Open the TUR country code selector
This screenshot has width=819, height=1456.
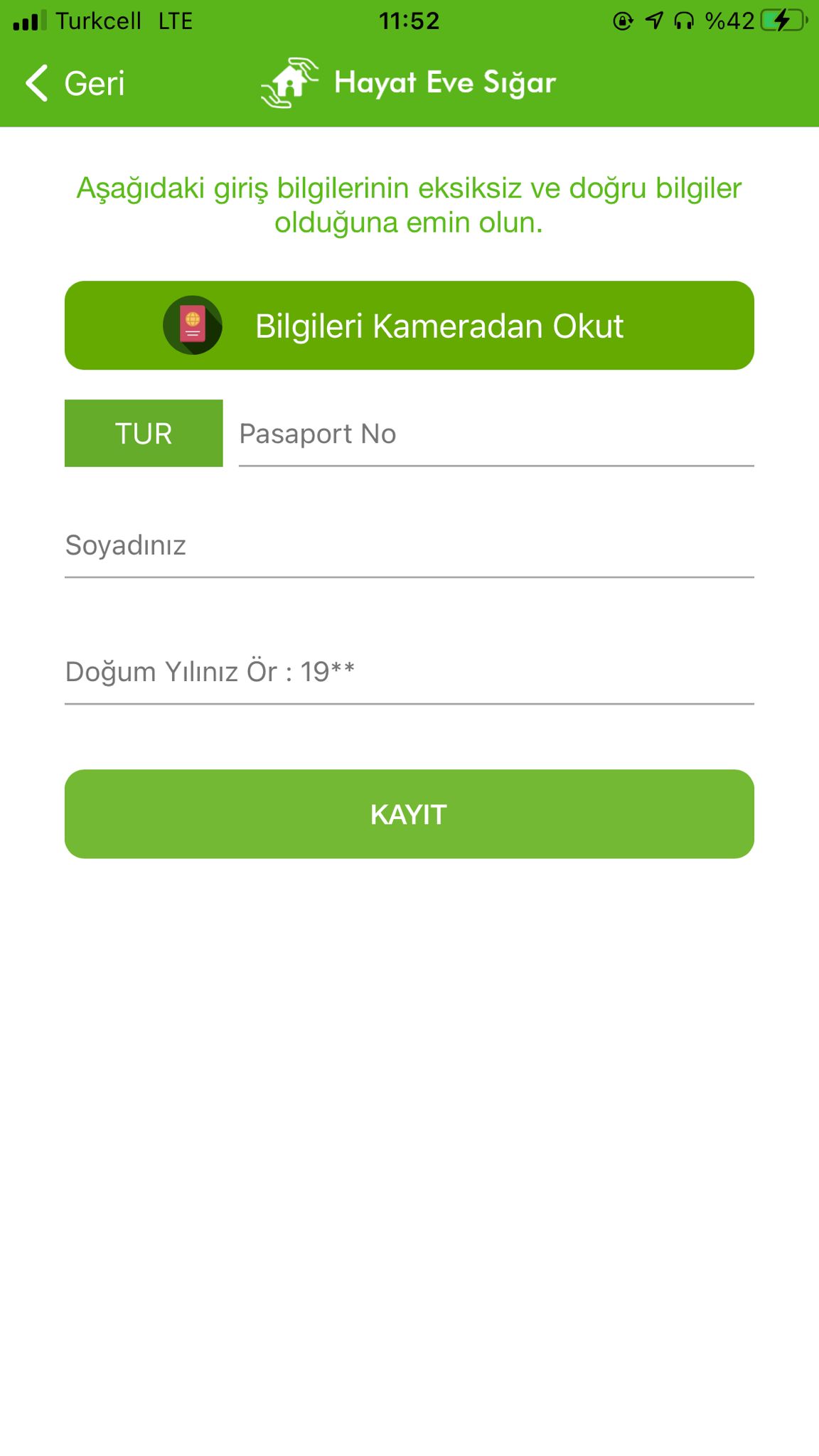(144, 434)
